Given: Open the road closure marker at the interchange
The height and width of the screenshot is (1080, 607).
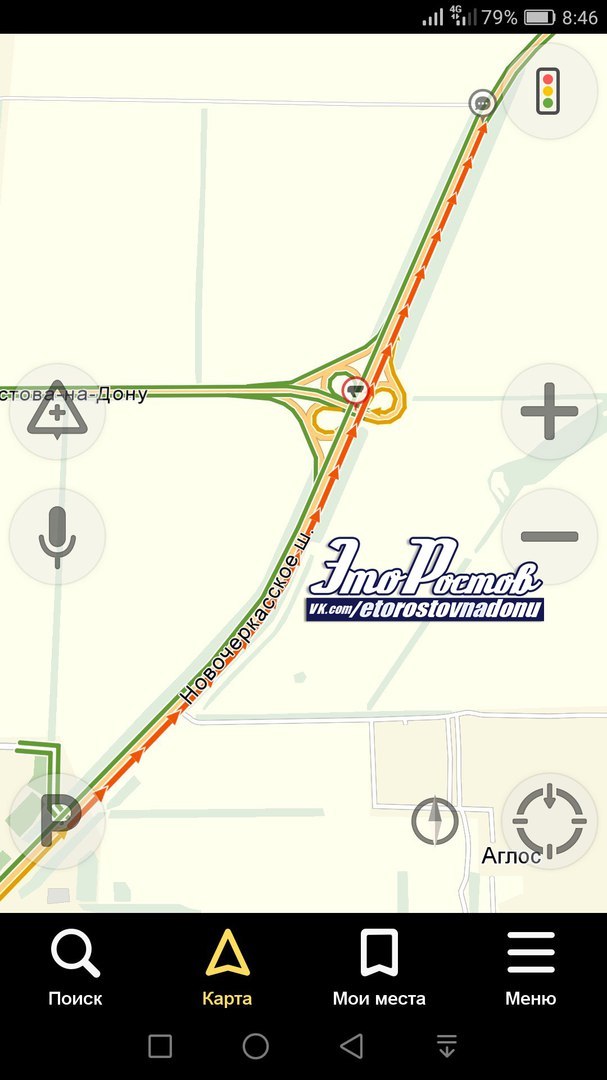Looking at the screenshot, I should [354, 389].
